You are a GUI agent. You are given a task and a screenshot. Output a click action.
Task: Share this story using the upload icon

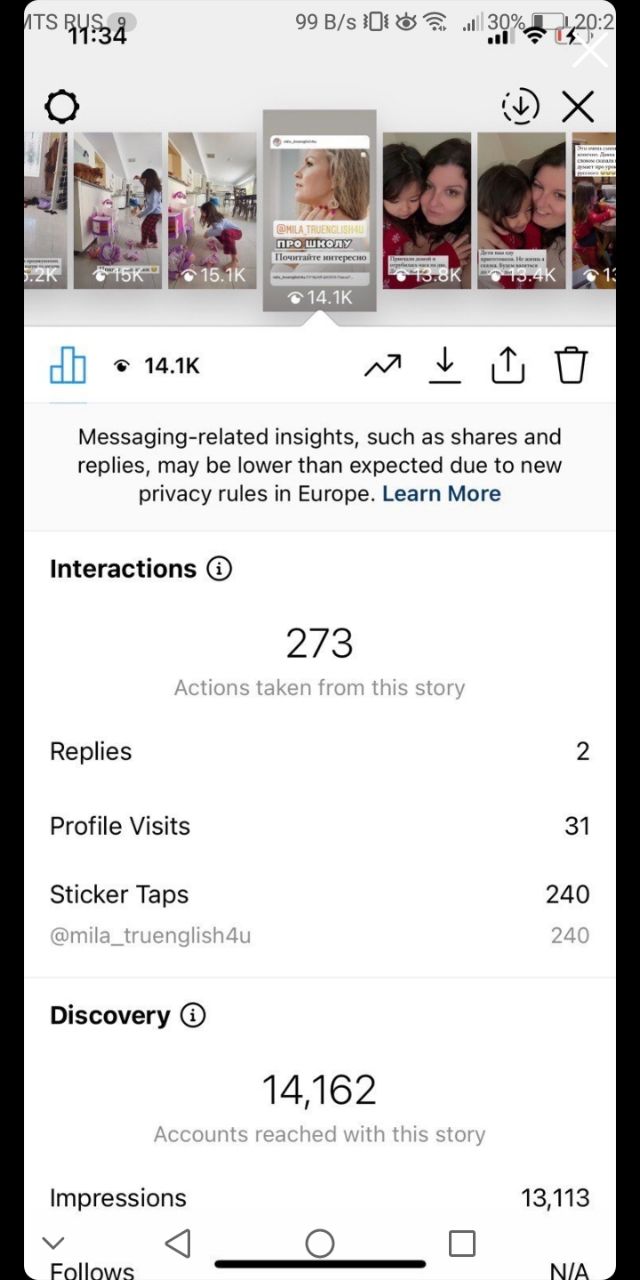coord(508,366)
